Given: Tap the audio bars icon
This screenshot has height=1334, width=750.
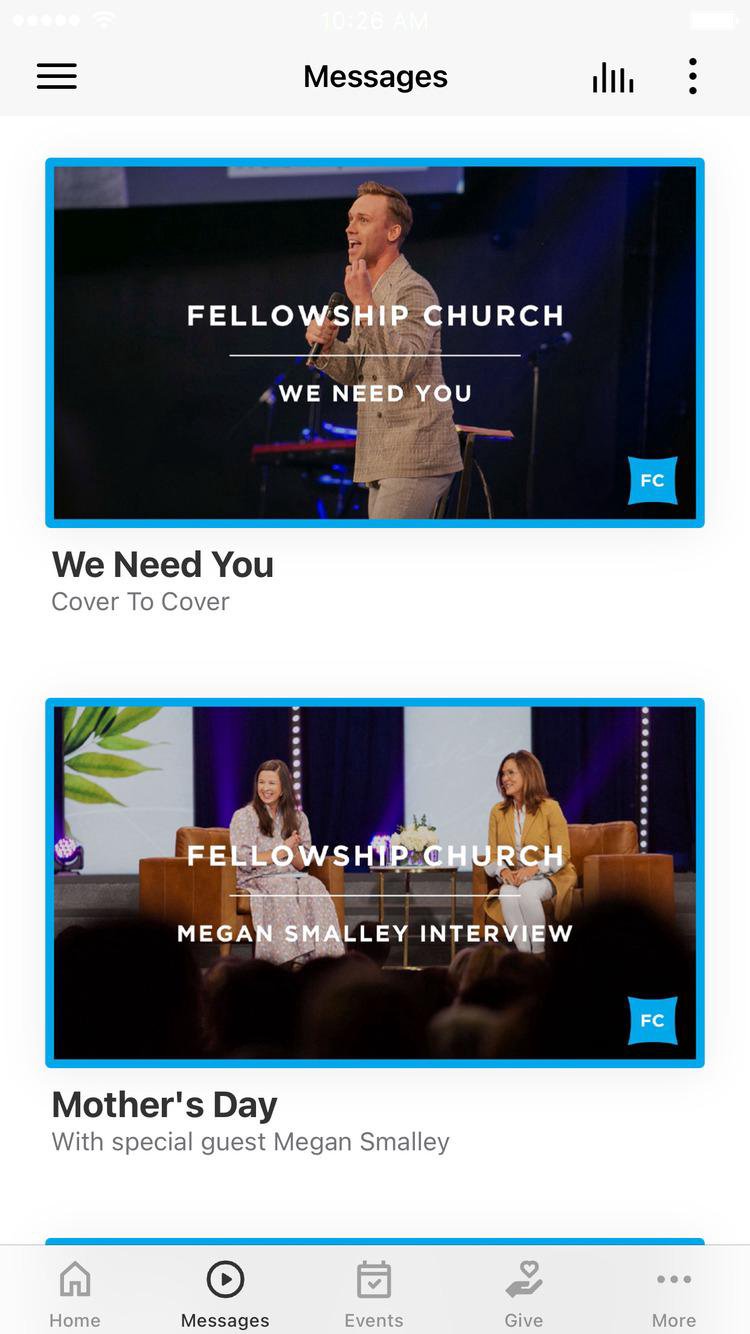Looking at the screenshot, I should (x=613, y=77).
